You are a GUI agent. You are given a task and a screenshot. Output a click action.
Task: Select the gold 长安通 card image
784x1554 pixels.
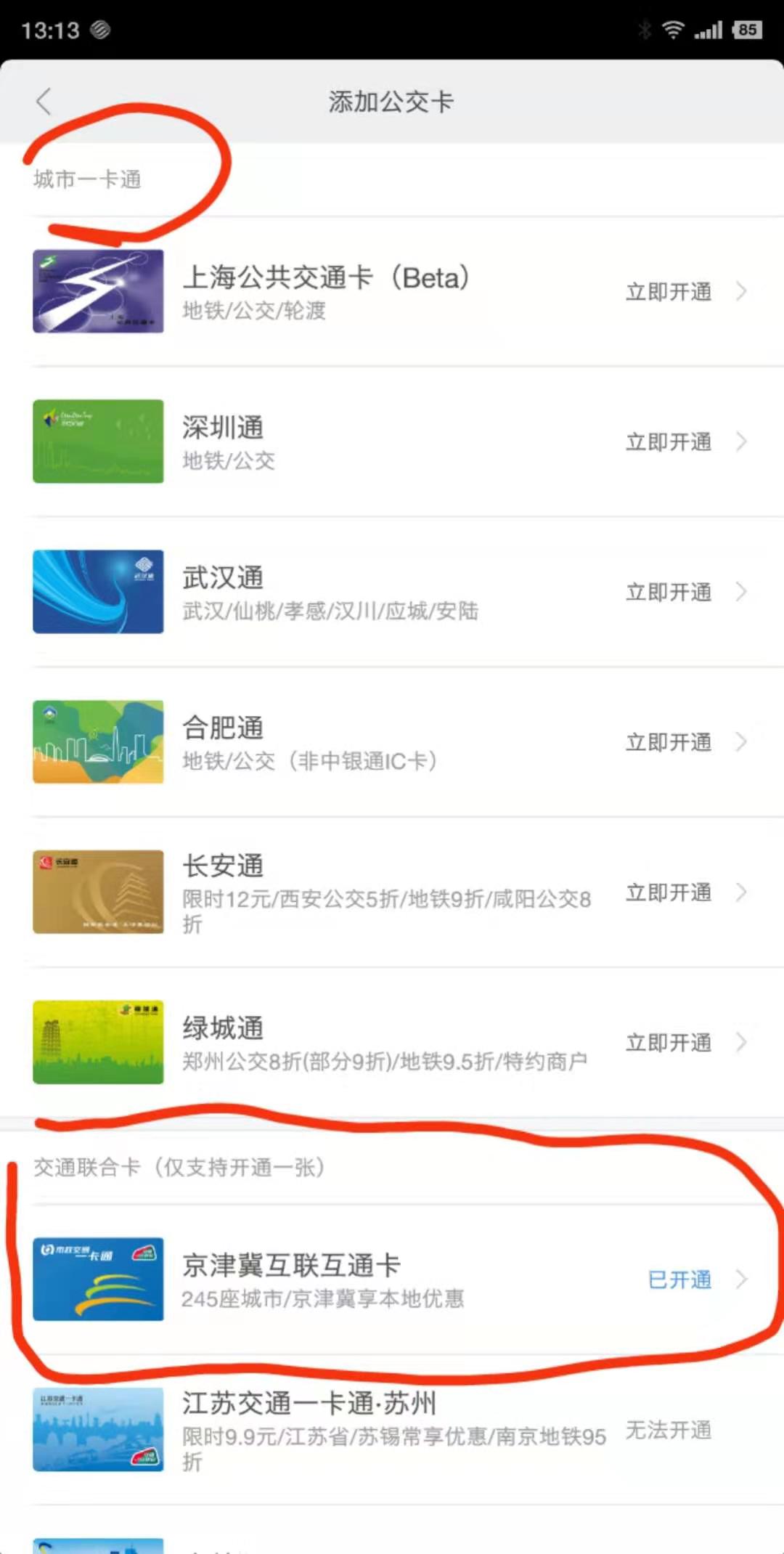click(98, 892)
